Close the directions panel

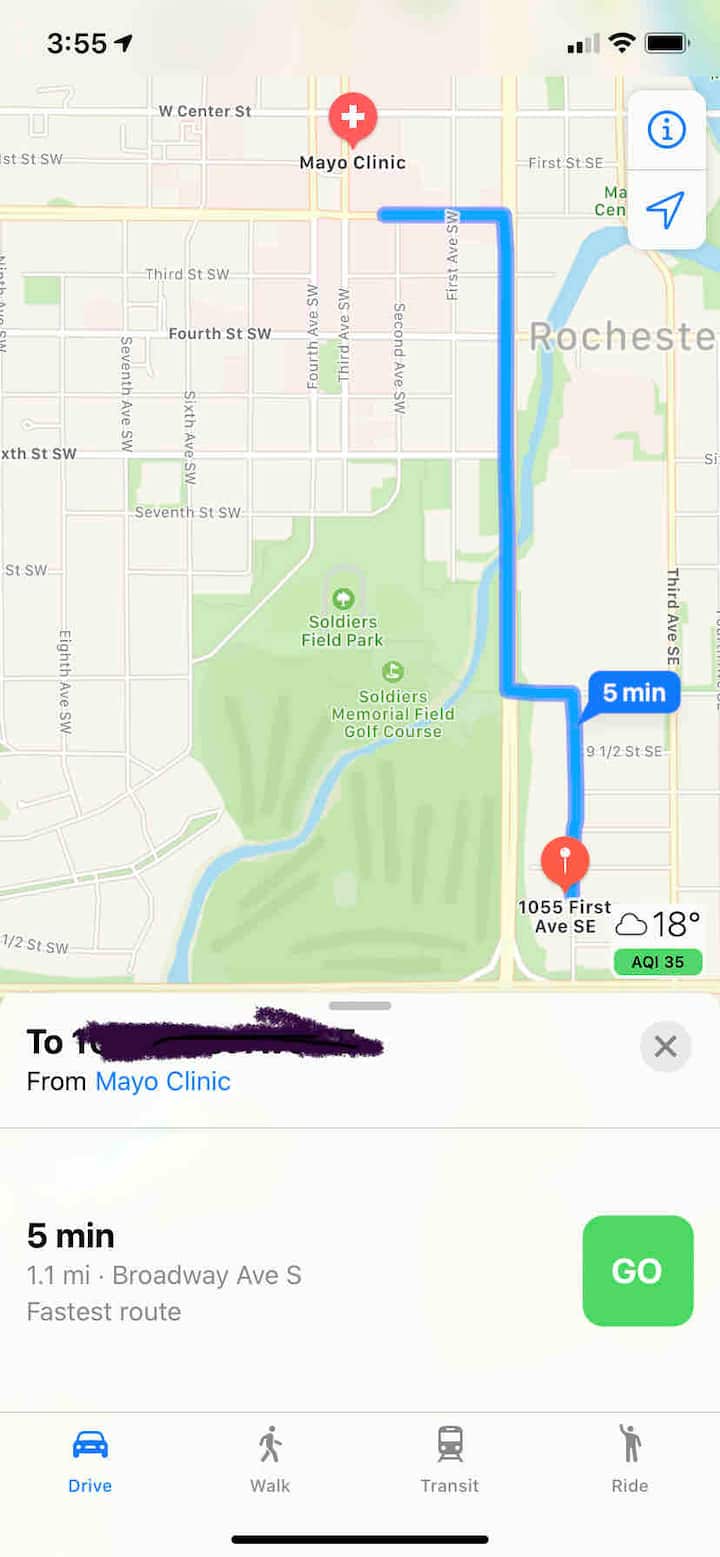click(x=665, y=1047)
